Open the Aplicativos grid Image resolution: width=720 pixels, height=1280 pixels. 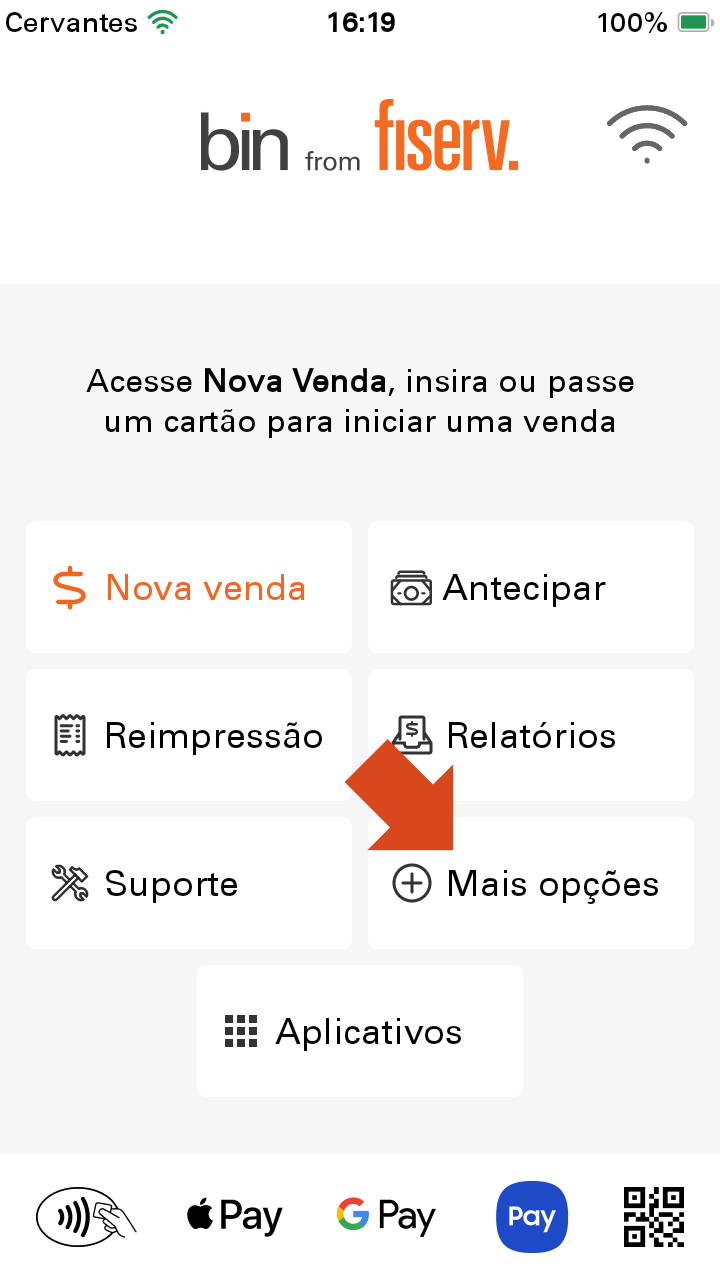pos(360,1031)
